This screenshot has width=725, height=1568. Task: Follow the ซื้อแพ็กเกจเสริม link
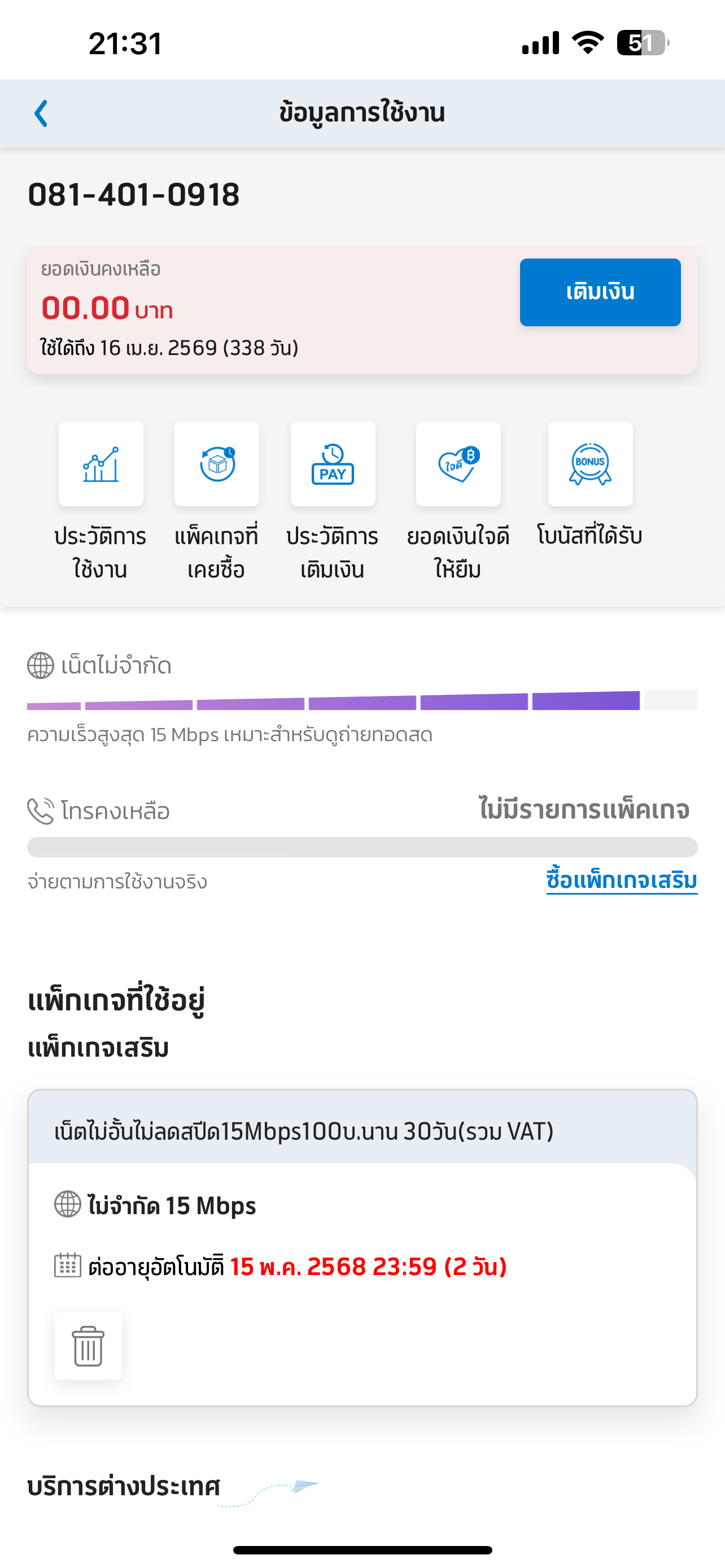[622, 880]
